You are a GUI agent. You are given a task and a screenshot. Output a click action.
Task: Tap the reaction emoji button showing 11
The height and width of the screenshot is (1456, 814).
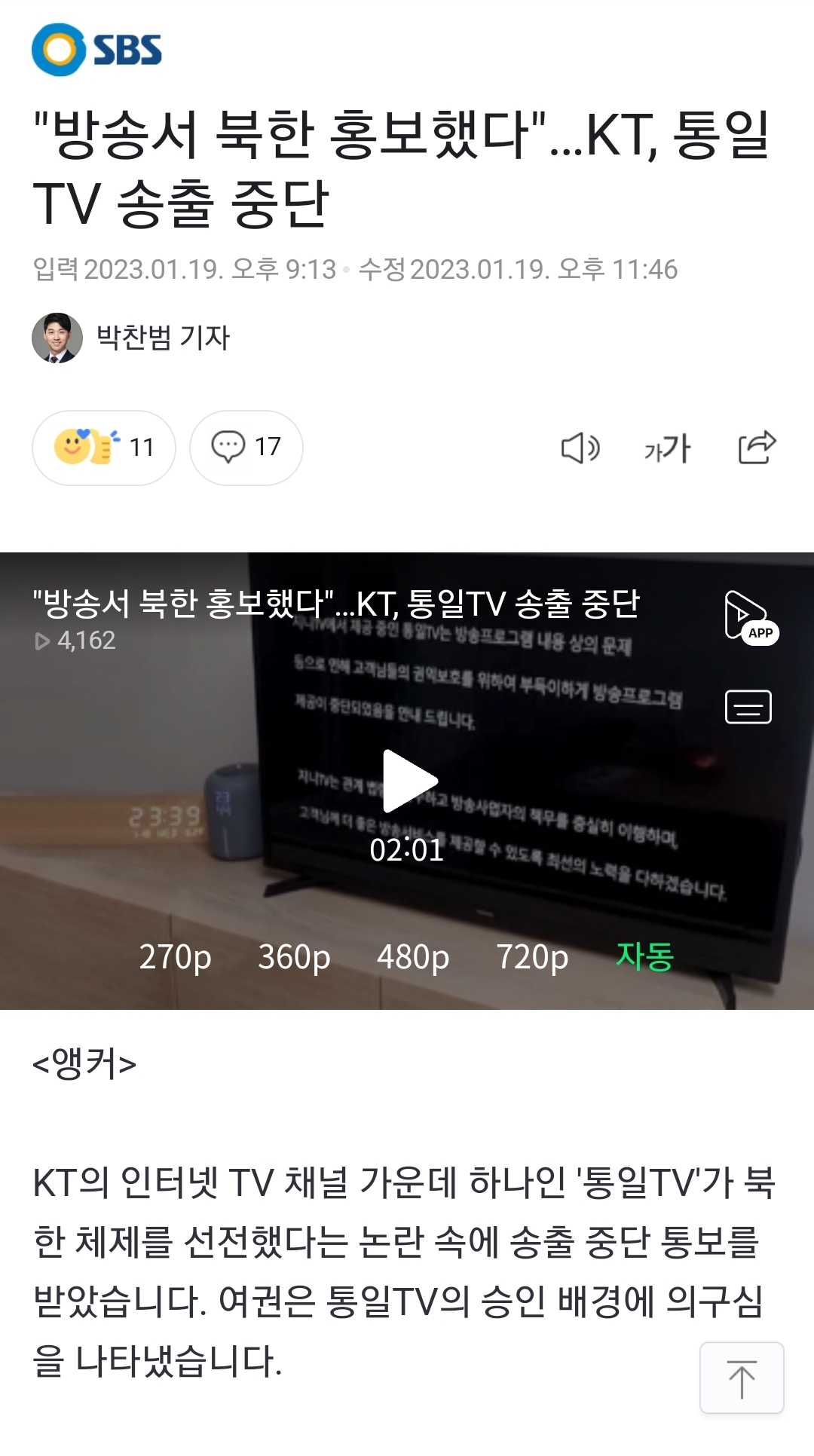(104, 448)
